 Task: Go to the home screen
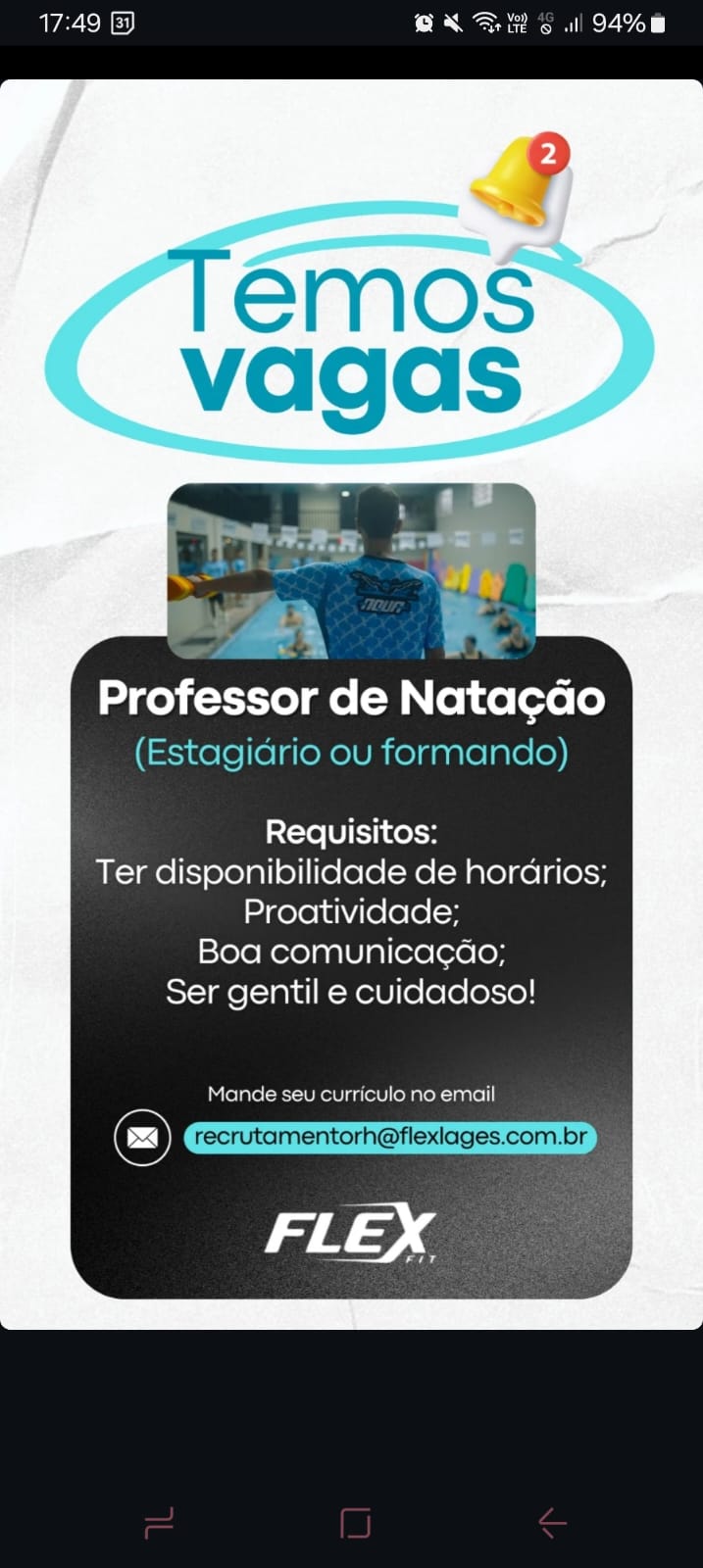(355, 1523)
